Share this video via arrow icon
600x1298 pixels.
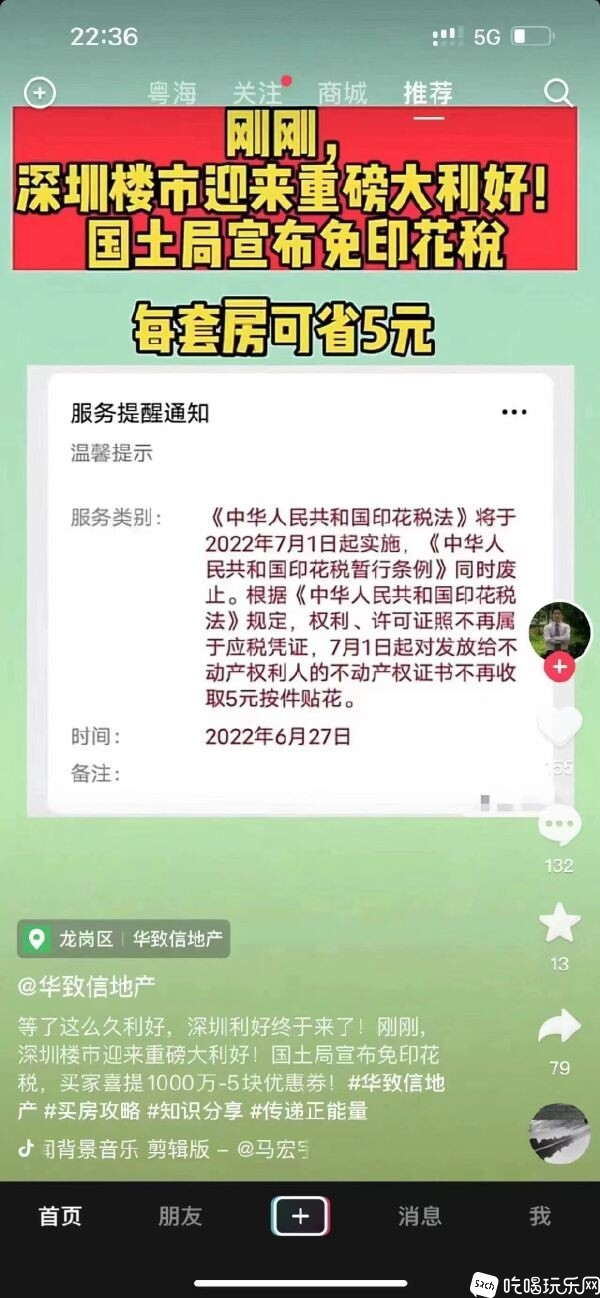coord(559,1027)
